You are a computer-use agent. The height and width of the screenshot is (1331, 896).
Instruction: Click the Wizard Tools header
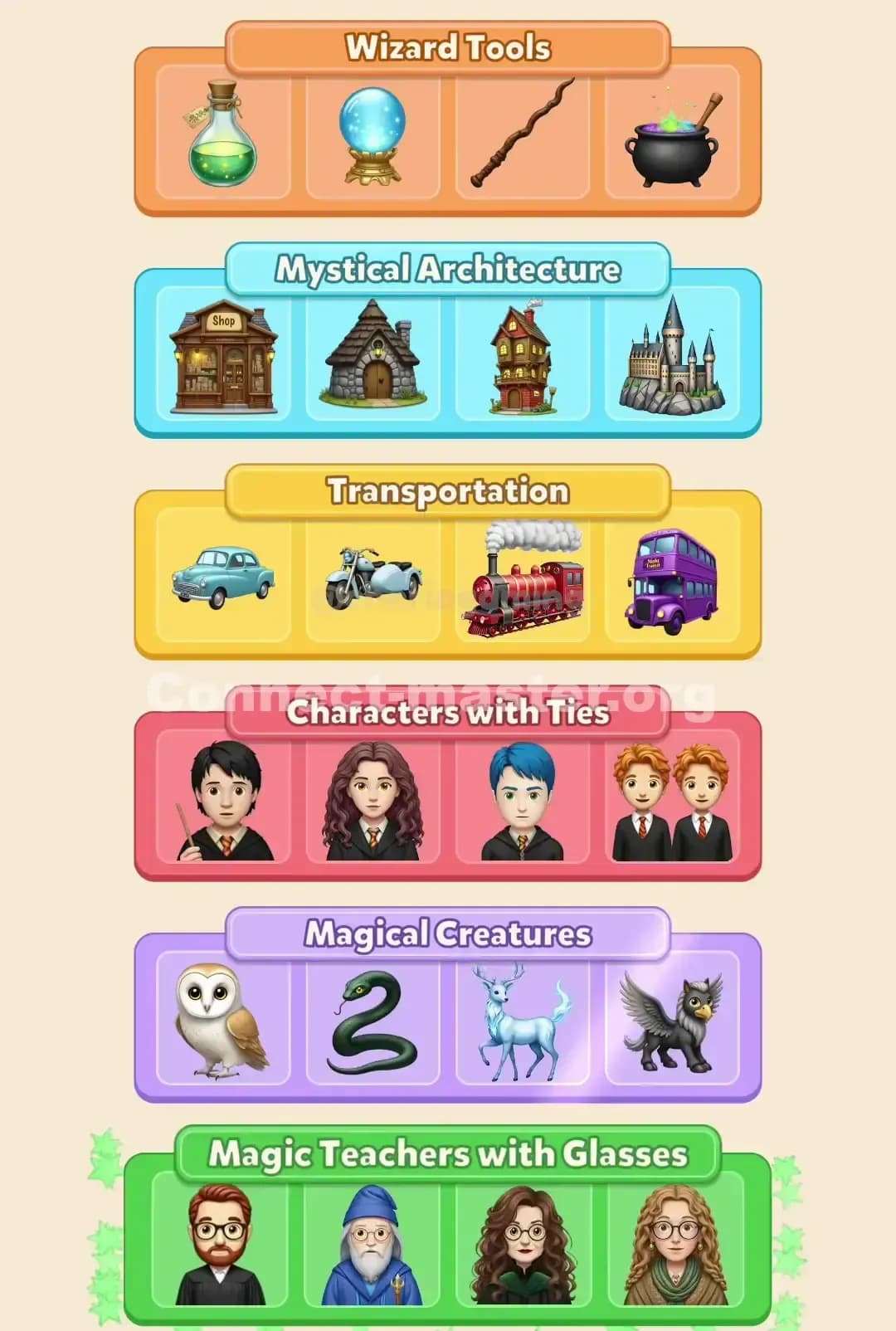tap(448, 47)
